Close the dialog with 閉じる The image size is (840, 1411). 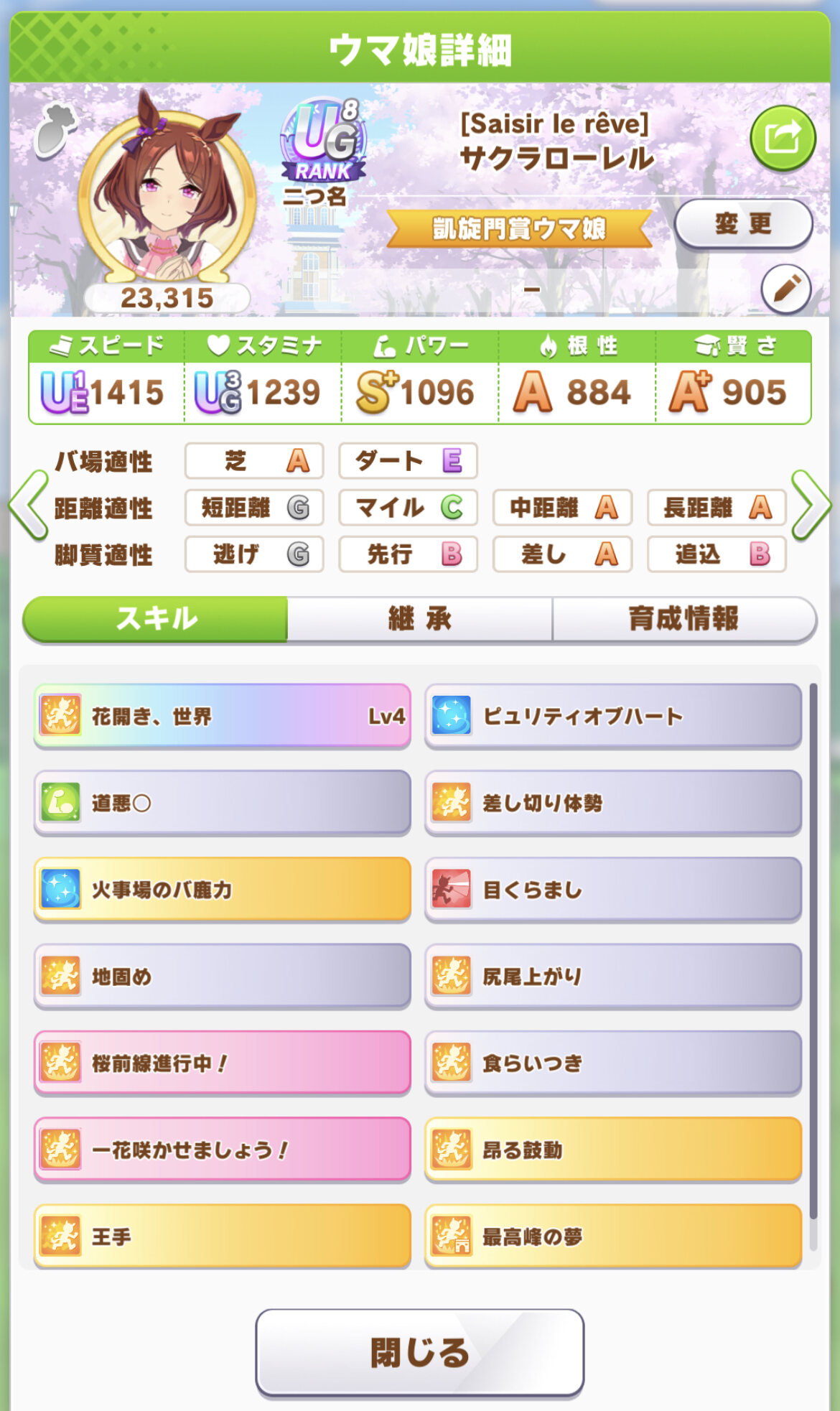(419, 1353)
